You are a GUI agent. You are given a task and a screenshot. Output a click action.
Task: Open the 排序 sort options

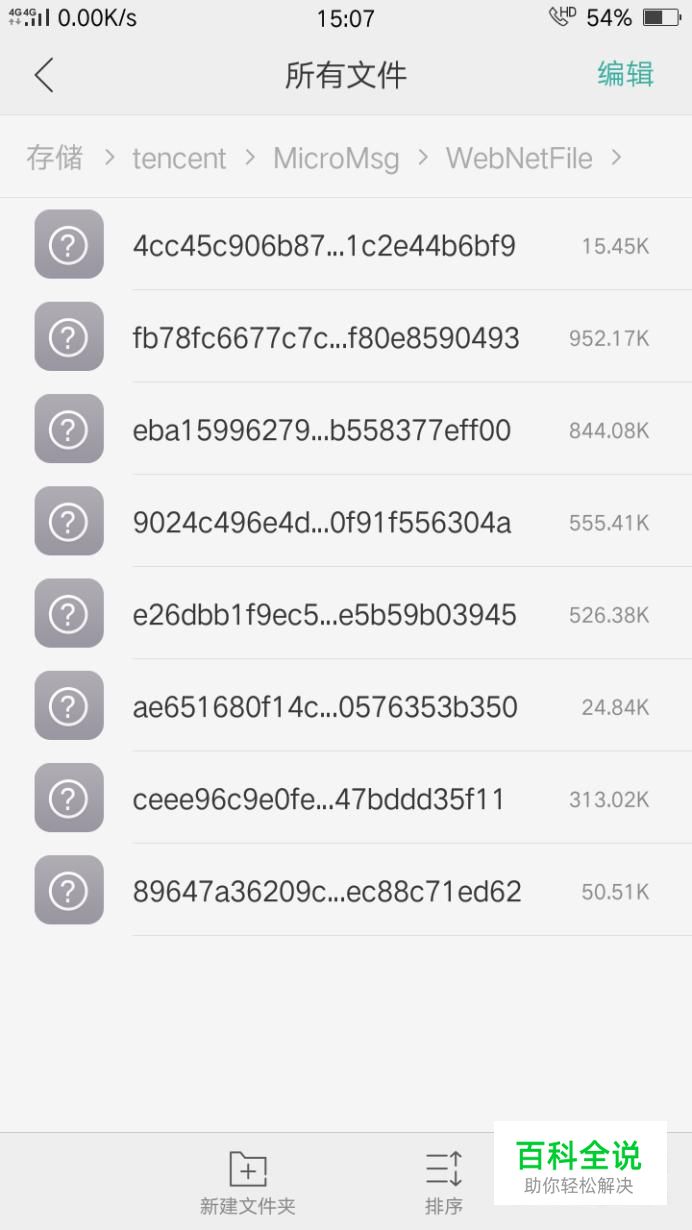(x=443, y=1182)
